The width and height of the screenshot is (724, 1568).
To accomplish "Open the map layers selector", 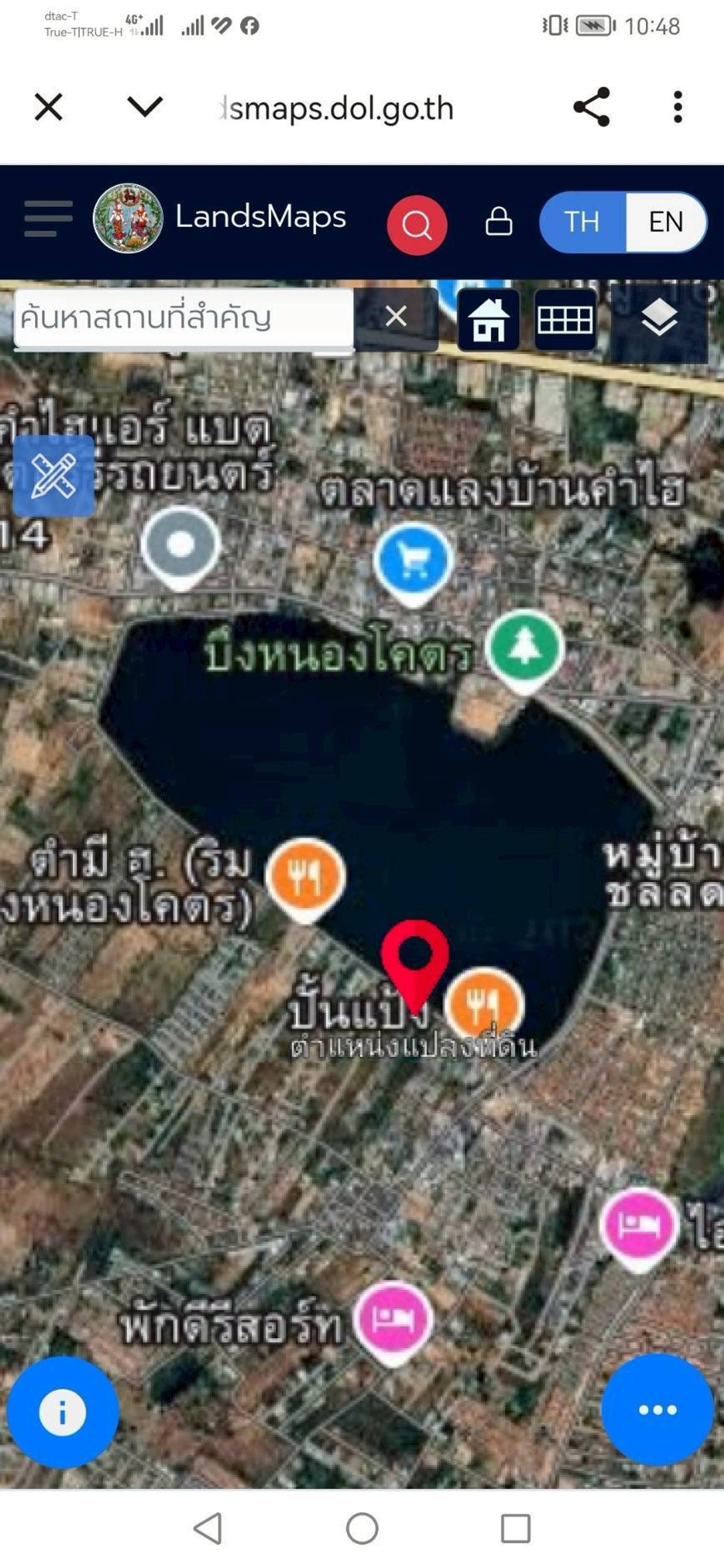I will click(x=660, y=318).
